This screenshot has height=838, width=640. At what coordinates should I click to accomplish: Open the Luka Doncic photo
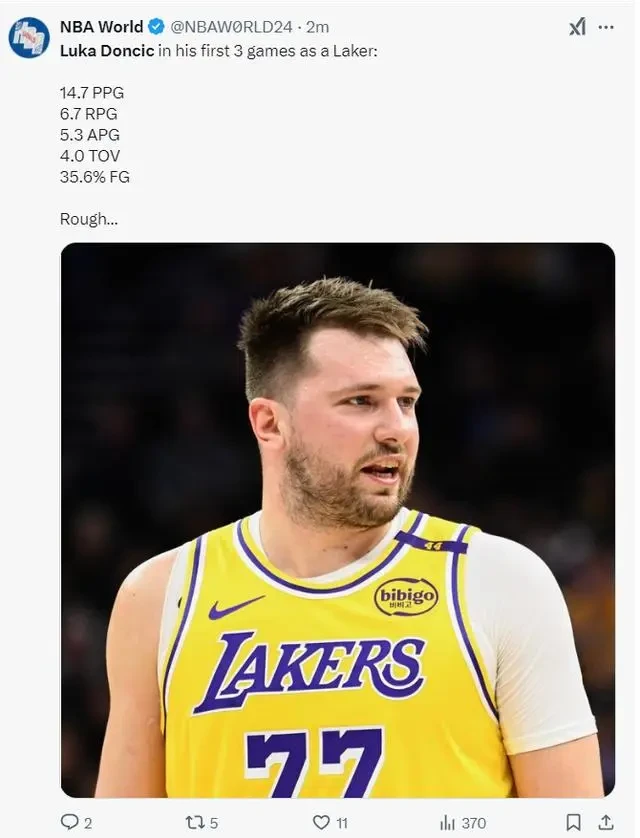337,520
